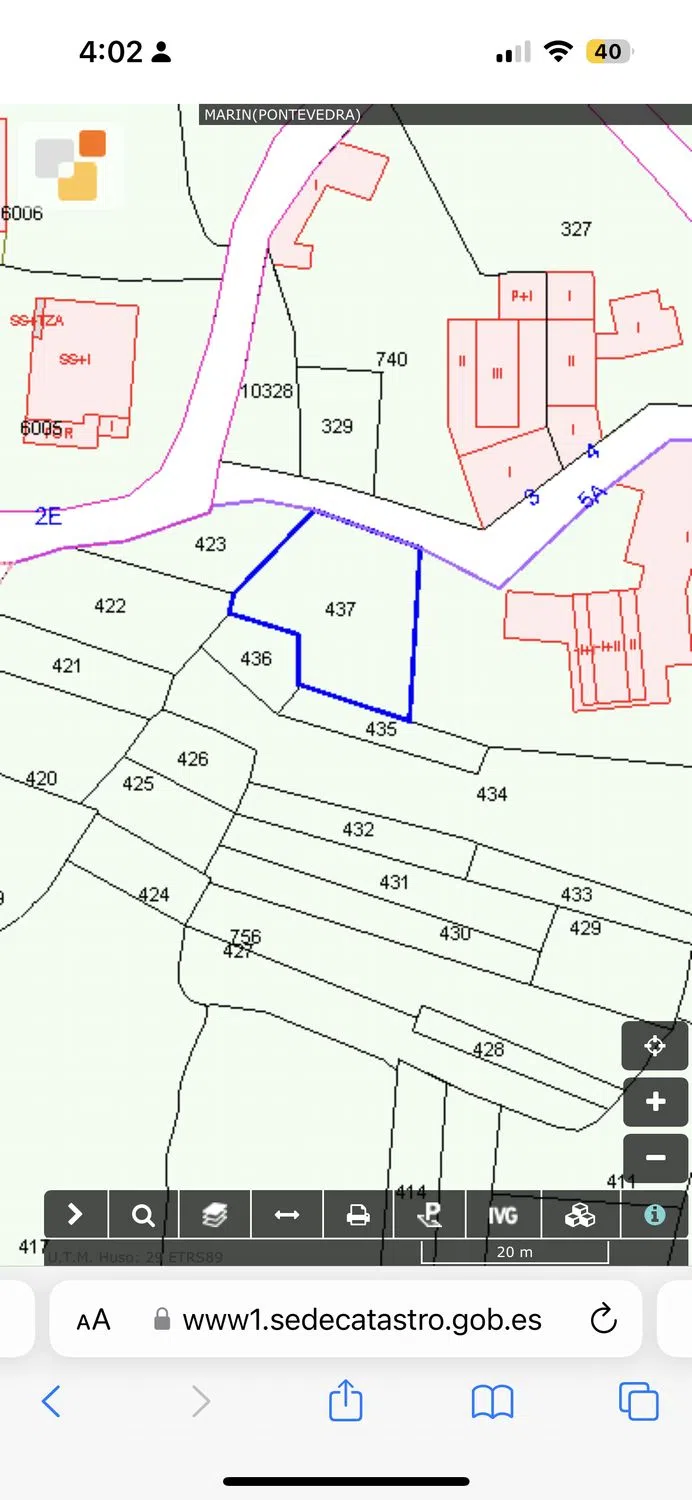692x1500 pixels.
Task: Show all open Safari tabs
Action: coord(638,1401)
